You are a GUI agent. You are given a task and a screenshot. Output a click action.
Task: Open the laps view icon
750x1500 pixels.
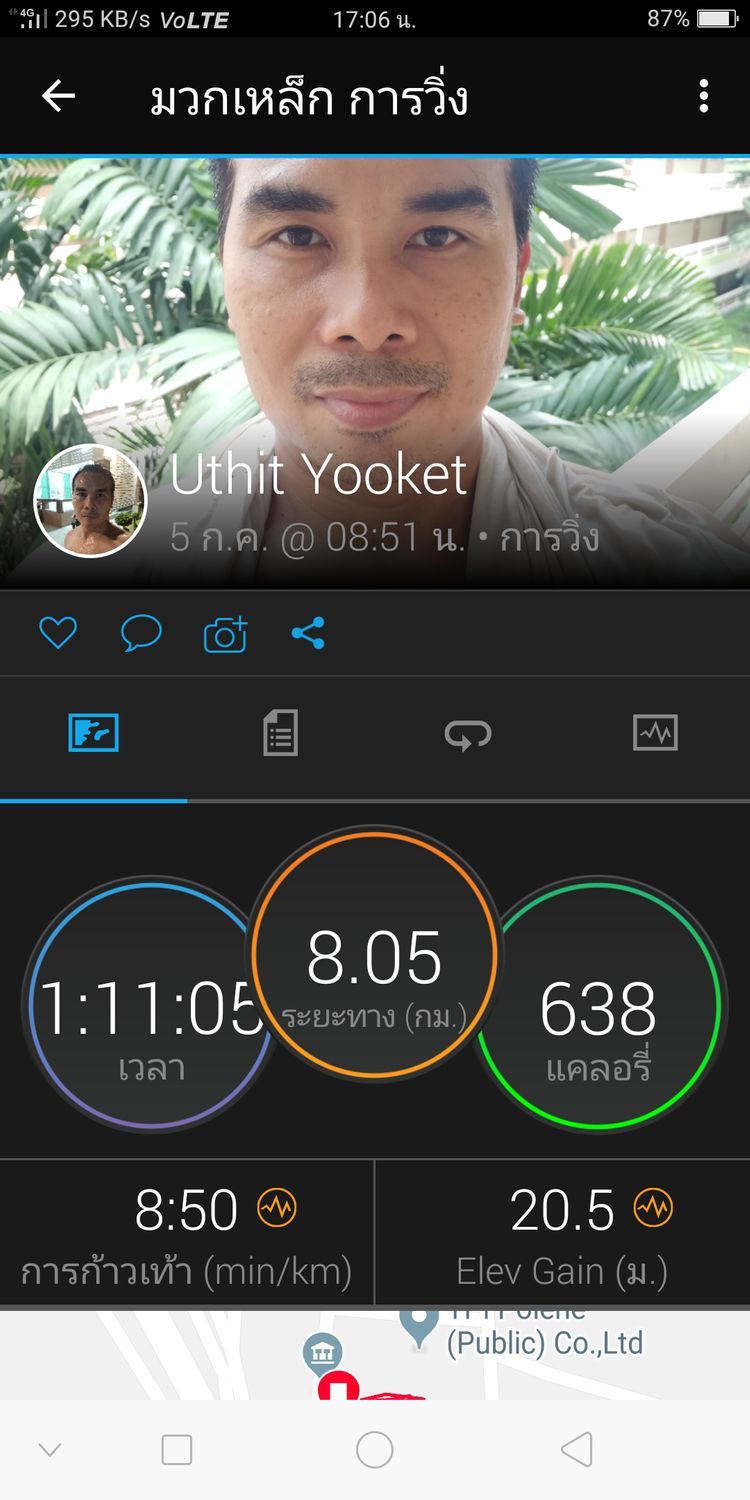pos(466,733)
